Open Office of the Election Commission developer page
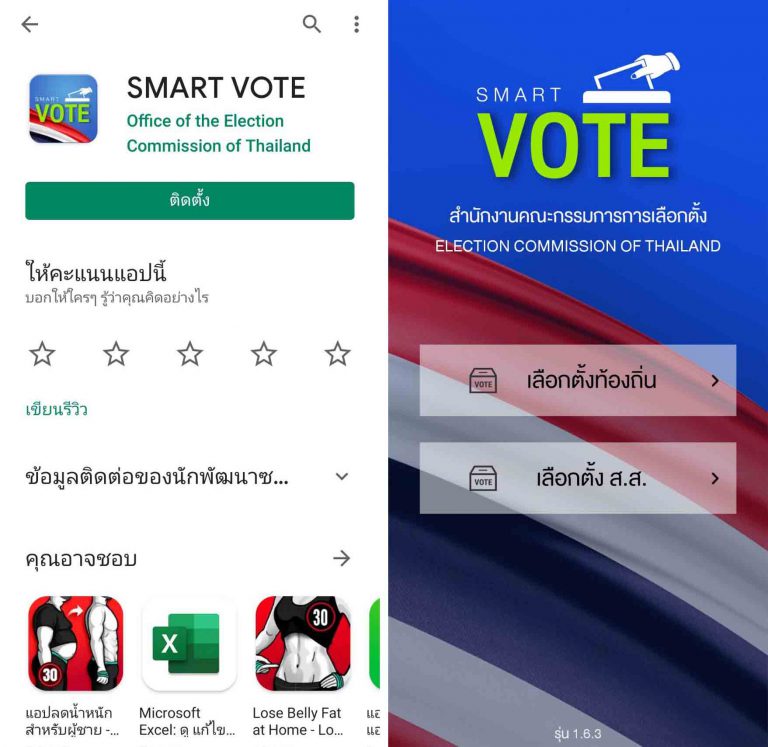This screenshot has width=768, height=747. click(x=218, y=133)
